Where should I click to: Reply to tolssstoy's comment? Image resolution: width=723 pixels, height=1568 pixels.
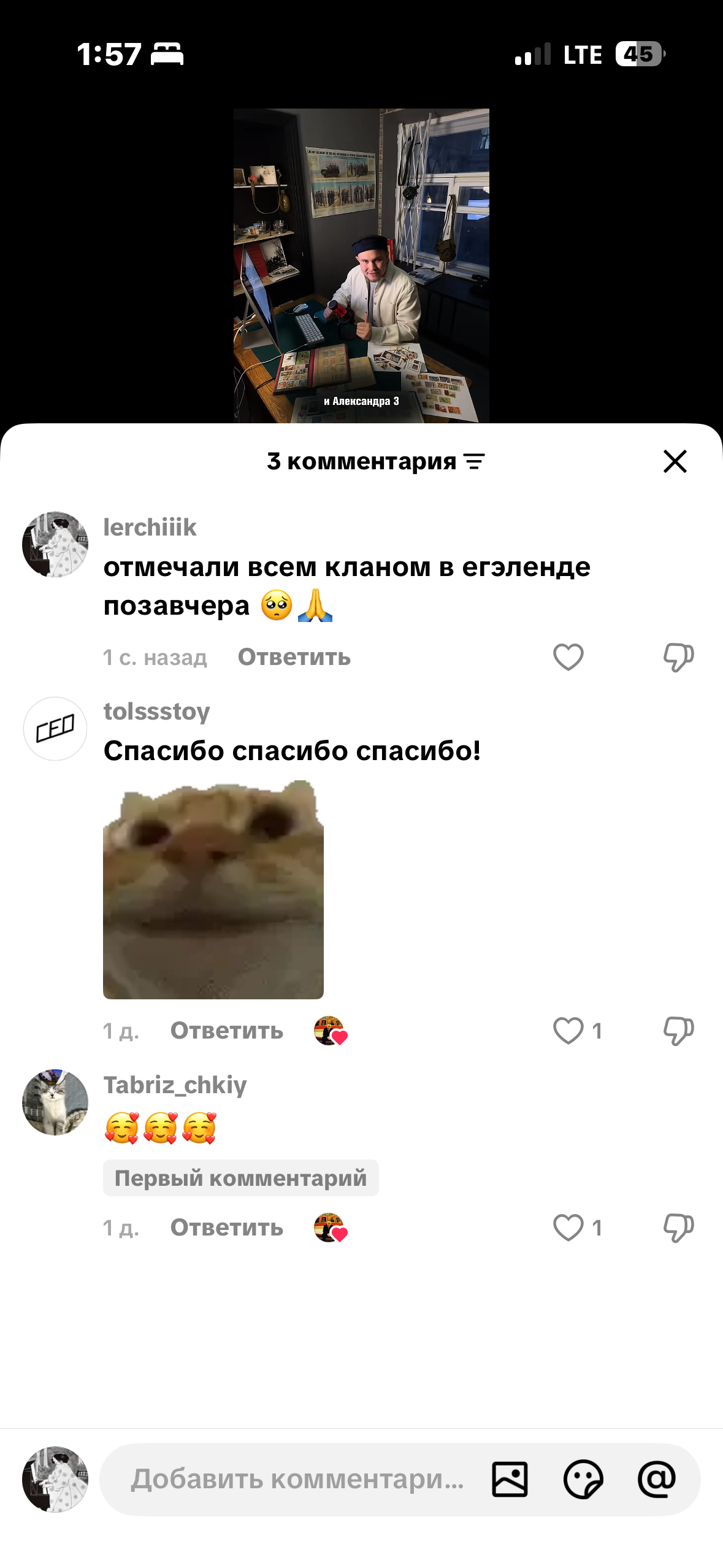click(226, 1031)
